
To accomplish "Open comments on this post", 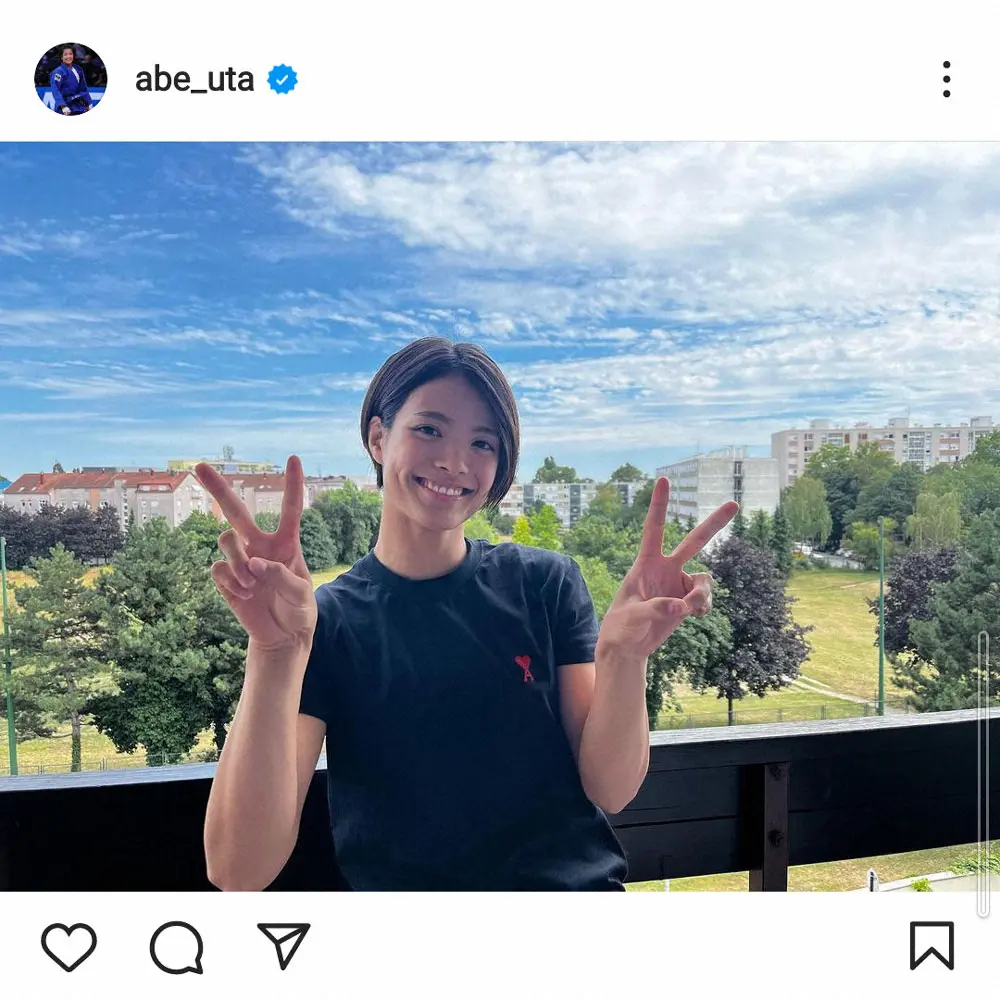I will click(177, 946).
